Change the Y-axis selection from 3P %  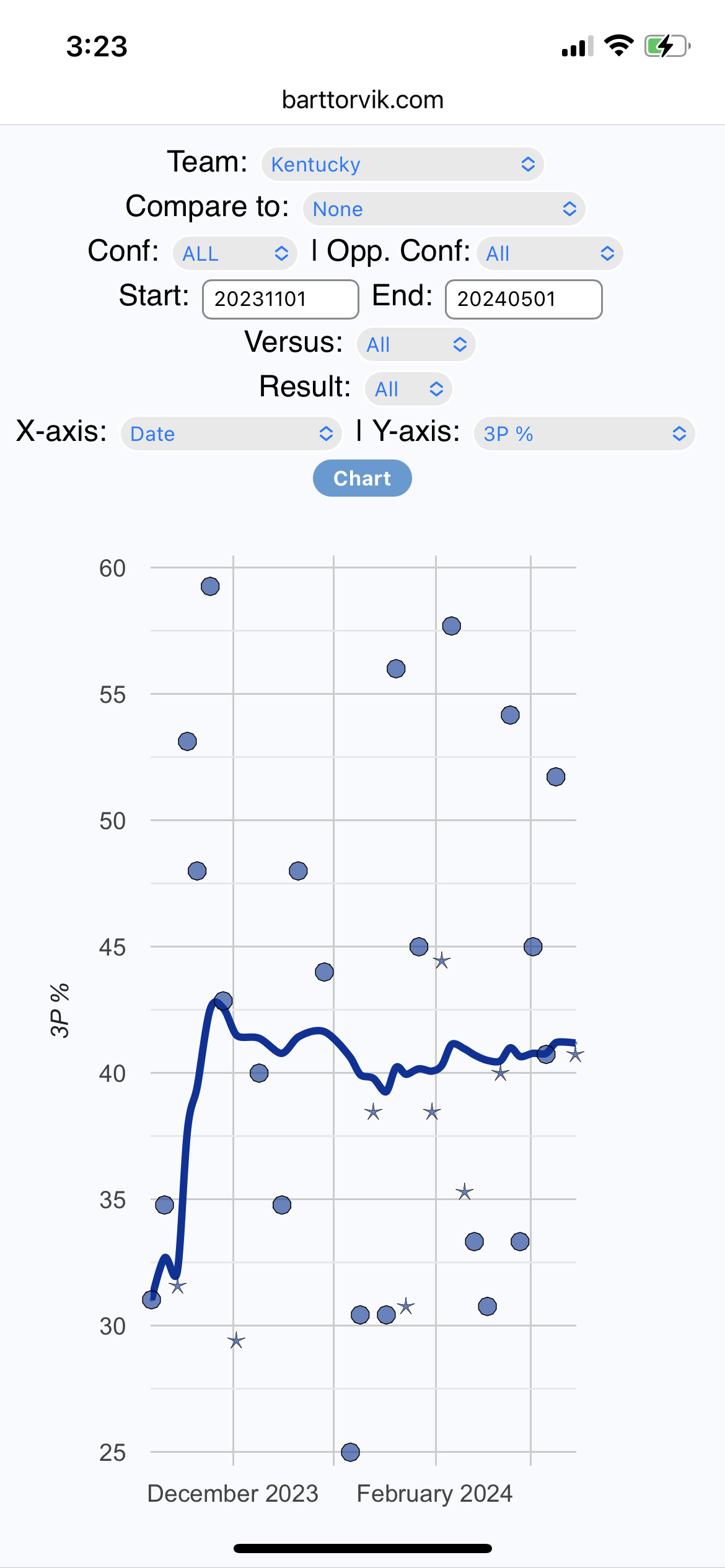coord(584,433)
